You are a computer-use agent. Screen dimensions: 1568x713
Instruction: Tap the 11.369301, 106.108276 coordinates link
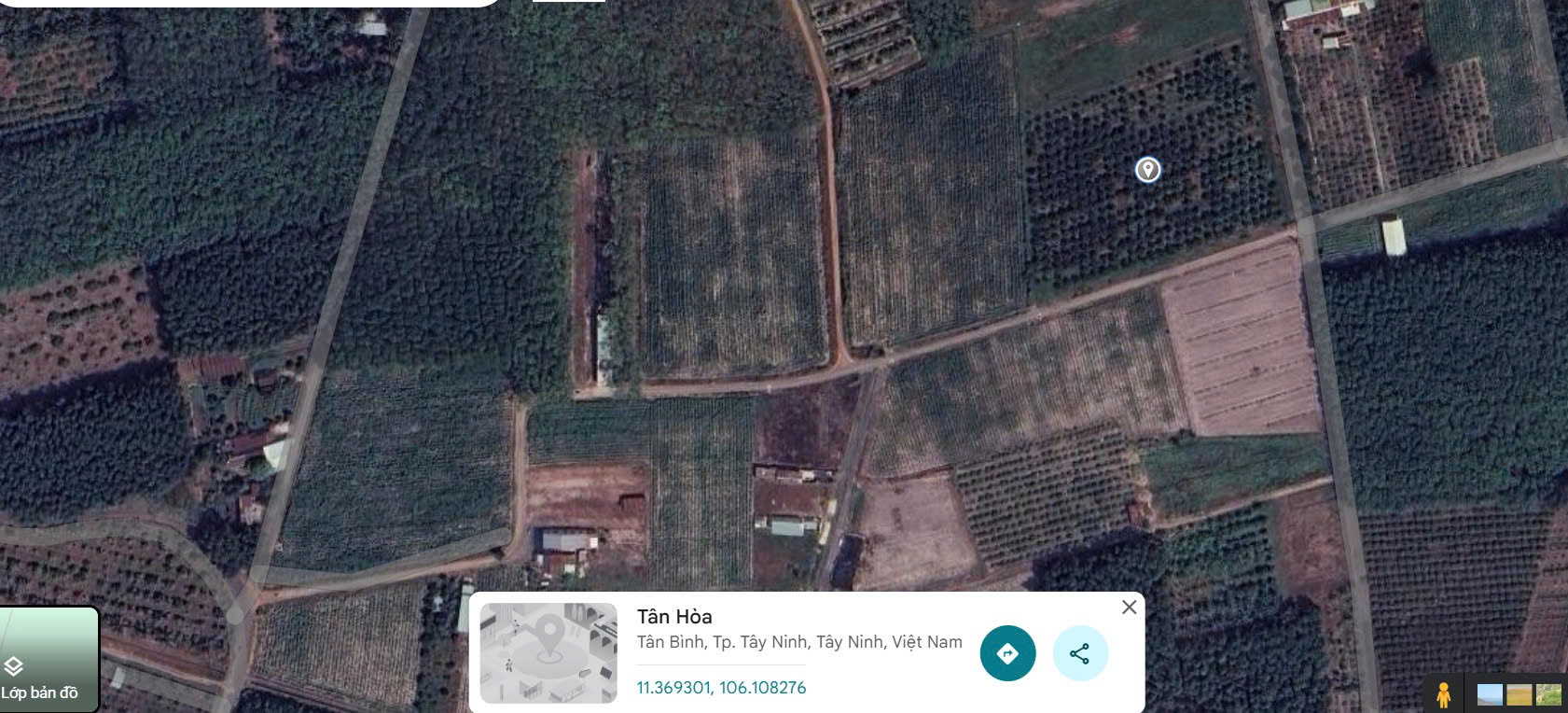click(721, 688)
